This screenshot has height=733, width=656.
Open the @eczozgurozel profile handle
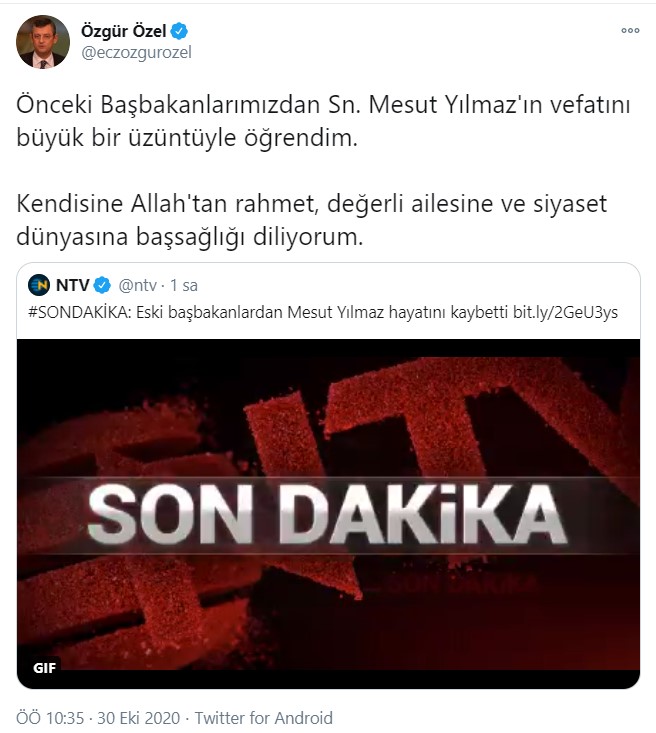coord(135,52)
